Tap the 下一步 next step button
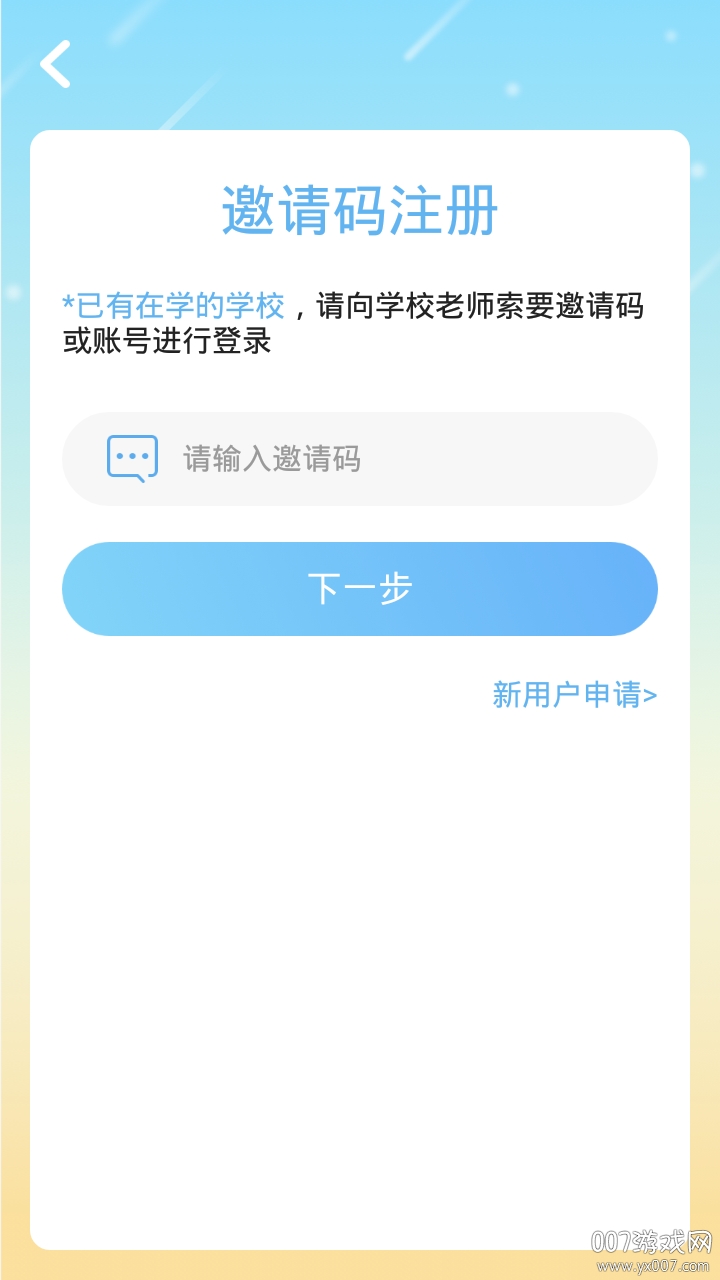The image size is (720, 1280). click(360, 589)
